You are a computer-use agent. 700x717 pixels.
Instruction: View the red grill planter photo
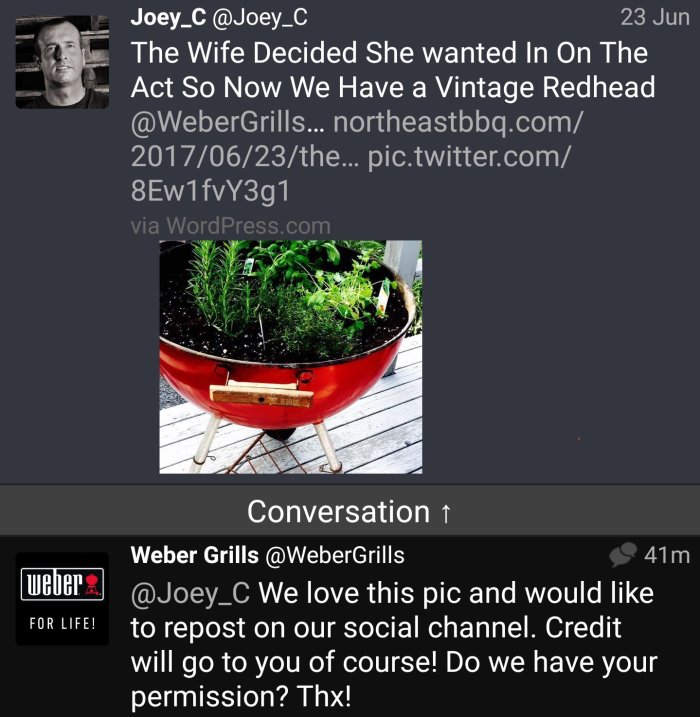pyautogui.click(x=290, y=356)
